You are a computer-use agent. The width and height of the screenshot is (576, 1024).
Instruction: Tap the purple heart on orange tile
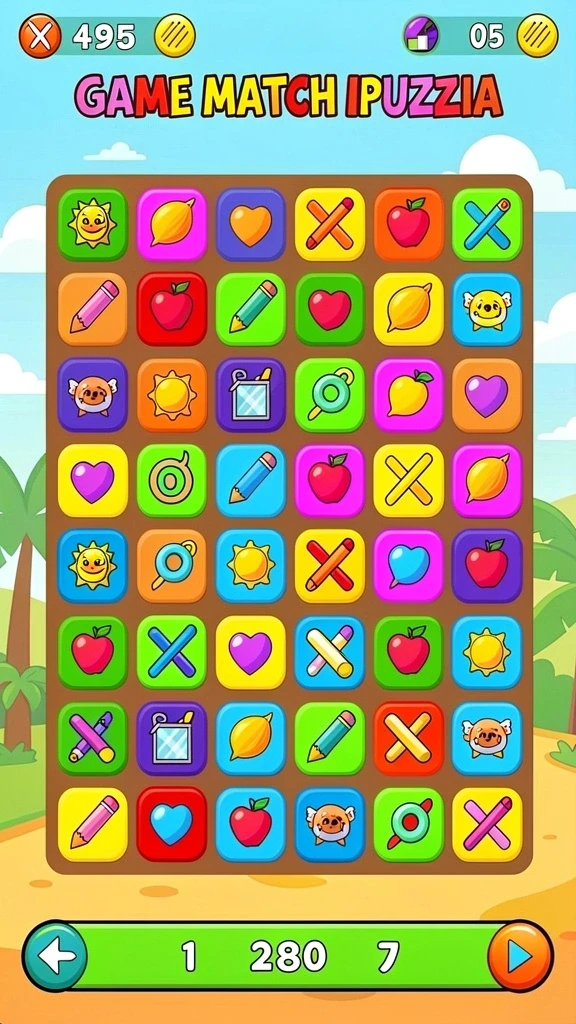click(x=487, y=395)
